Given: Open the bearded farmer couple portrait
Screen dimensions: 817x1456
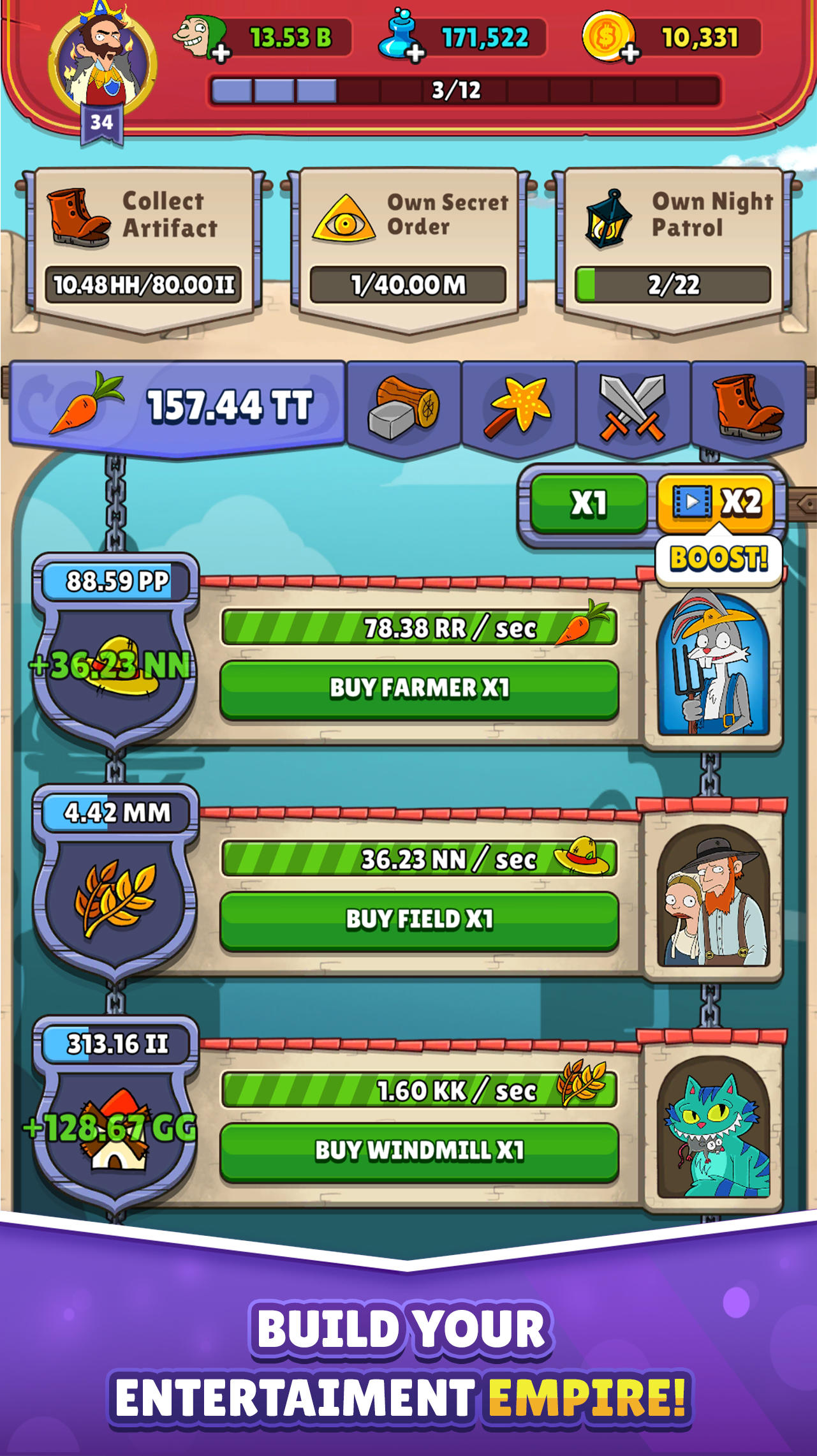Looking at the screenshot, I should click(x=713, y=895).
